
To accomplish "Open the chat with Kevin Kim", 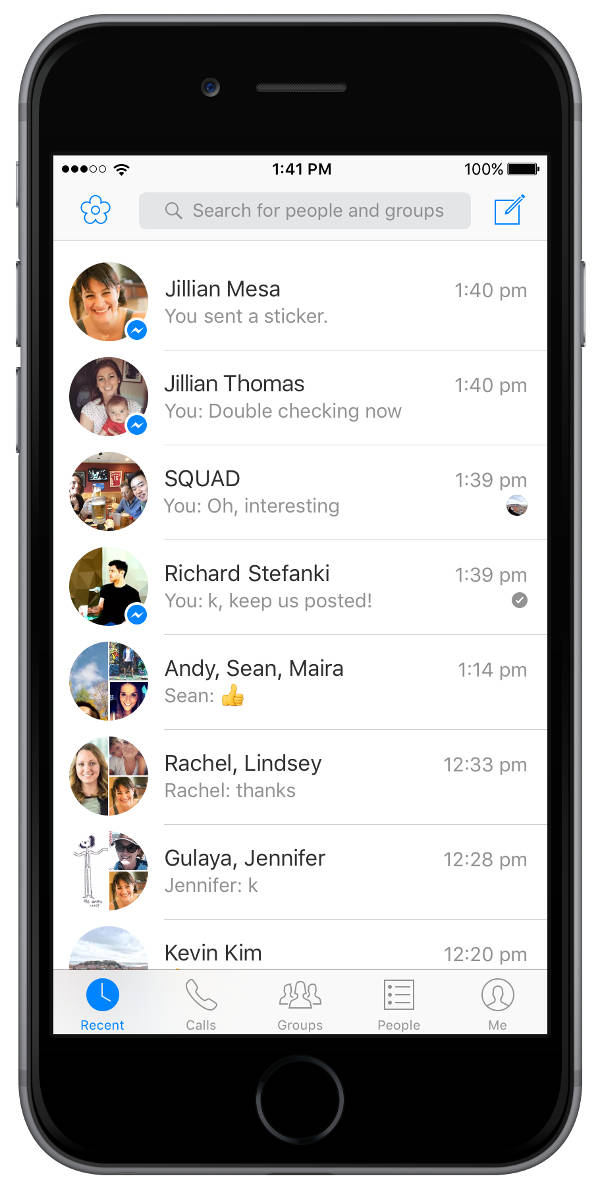I will point(300,944).
